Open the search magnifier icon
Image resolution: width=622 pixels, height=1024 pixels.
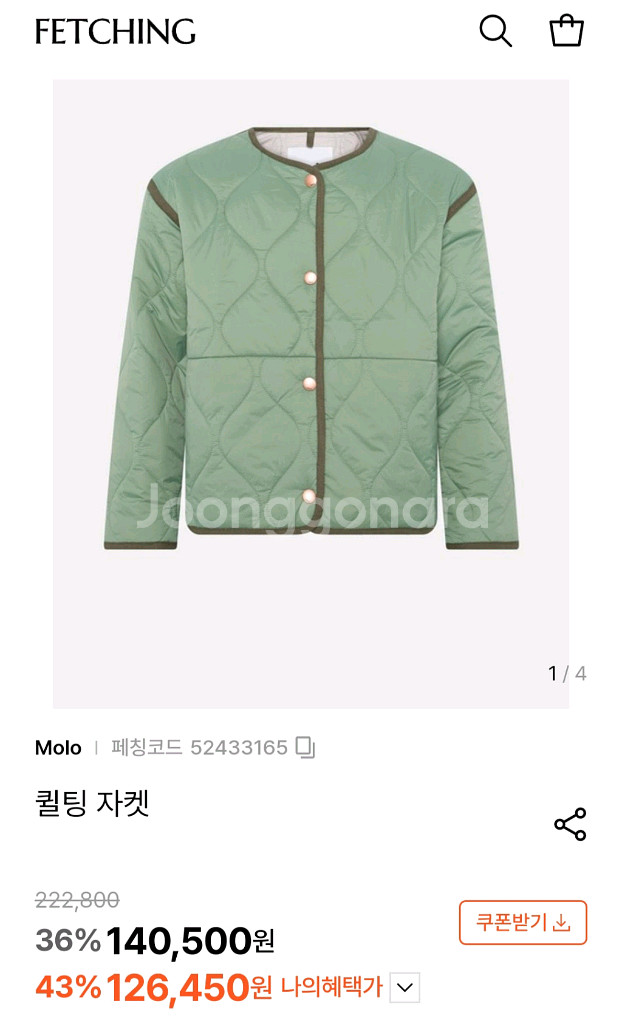[x=495, y=31]
